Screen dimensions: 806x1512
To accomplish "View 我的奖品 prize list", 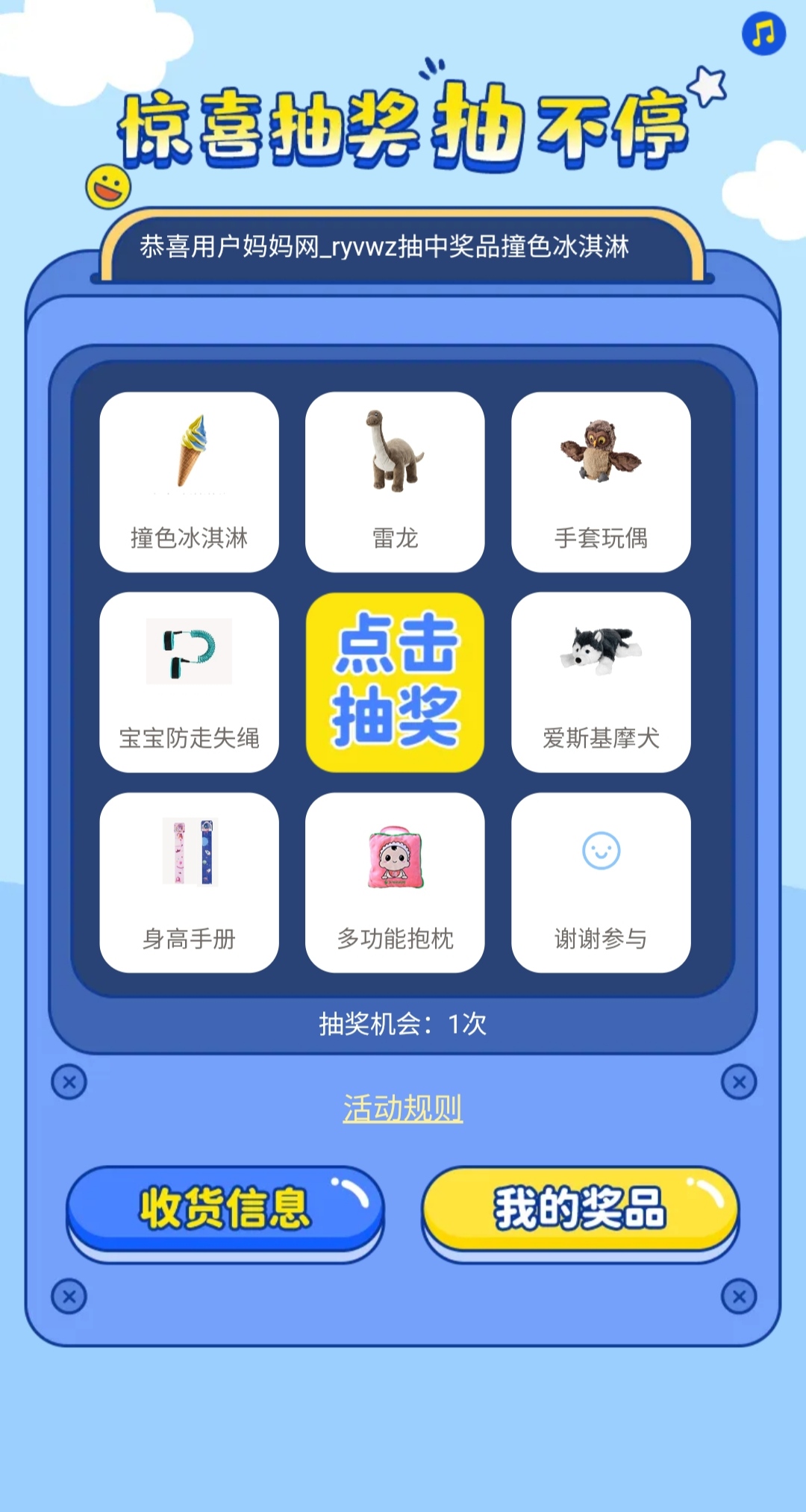I will pos(581,1208).
